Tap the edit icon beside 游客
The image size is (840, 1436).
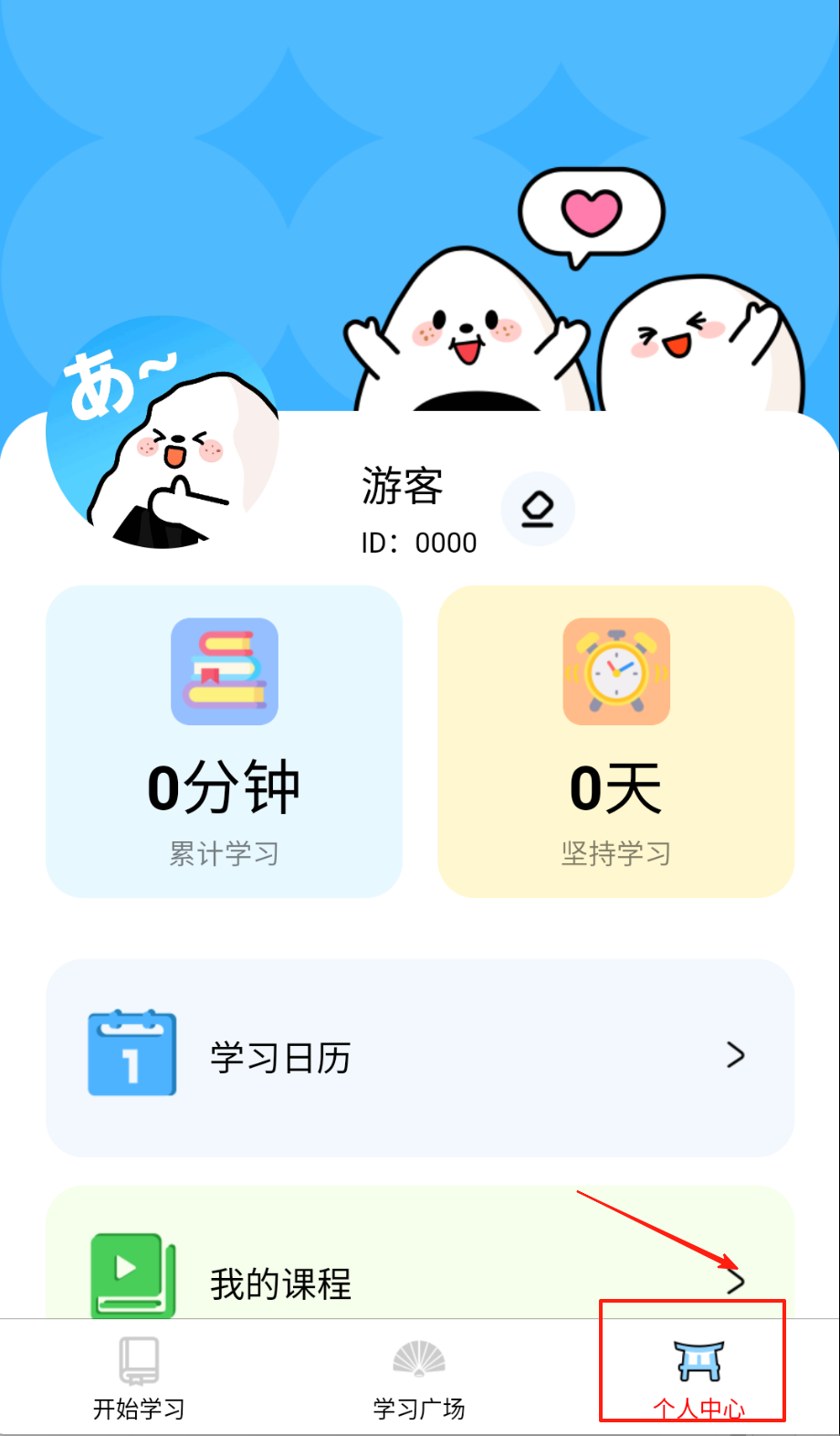538,509
